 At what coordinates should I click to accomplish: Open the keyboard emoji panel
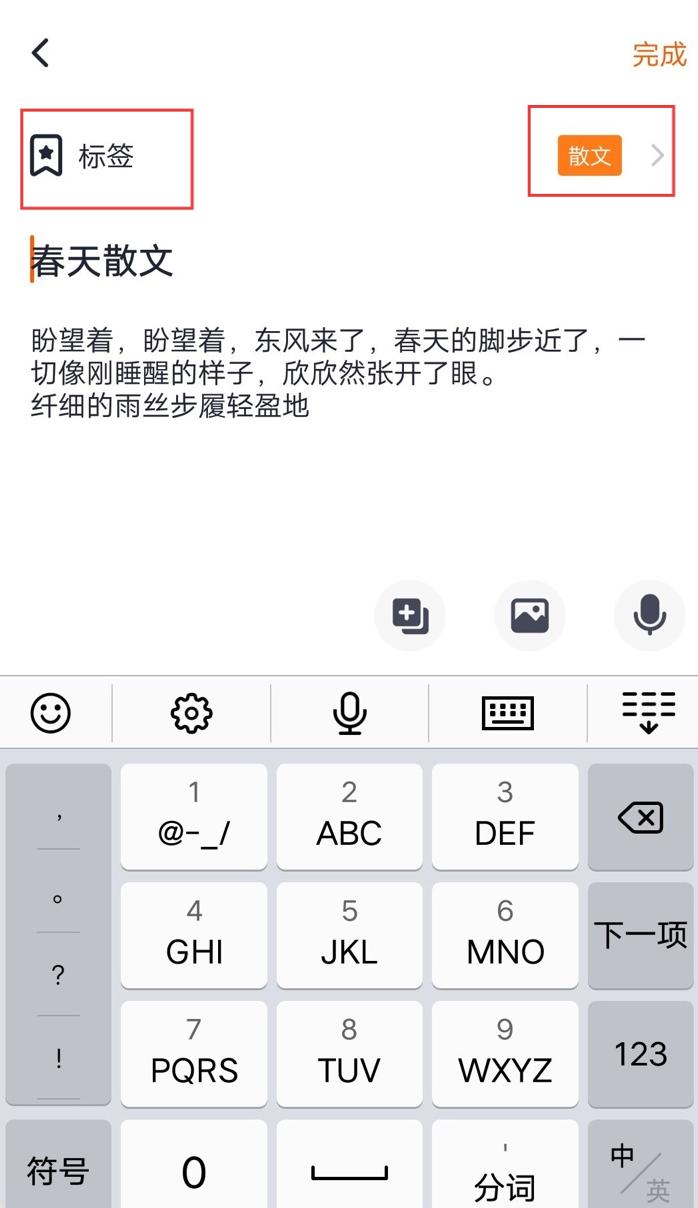51,713
